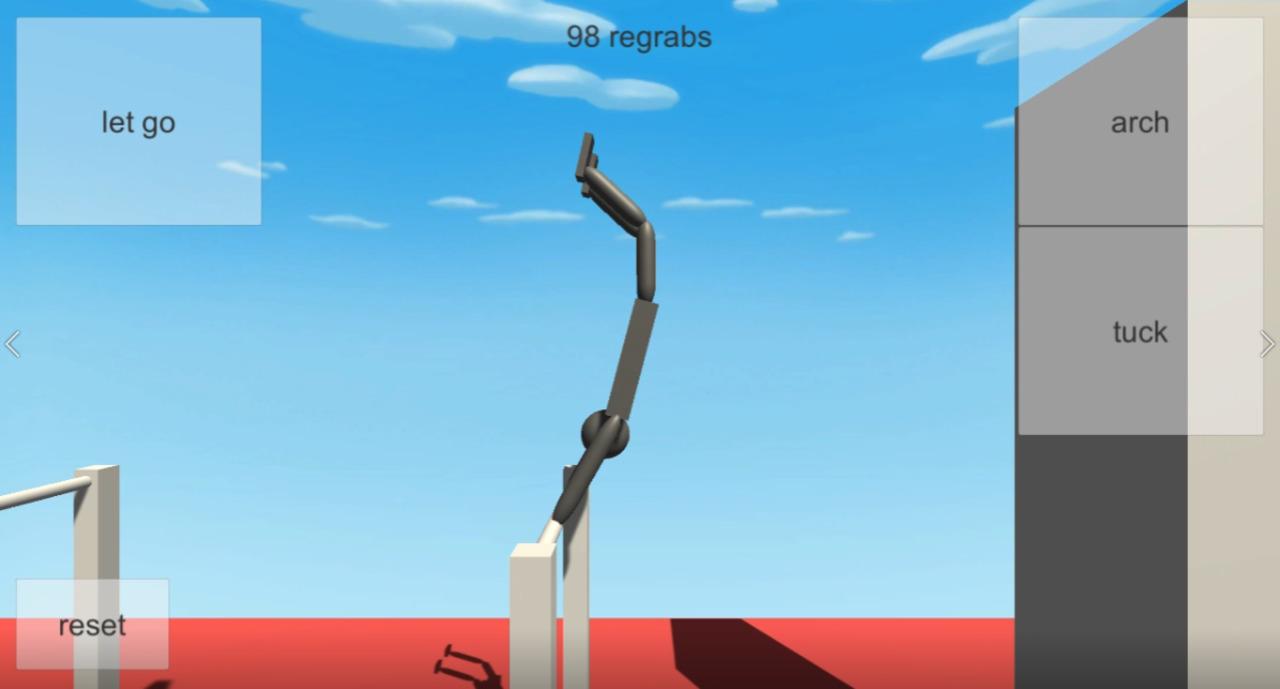
Task: Make the gymnast arch
Action: click(1140, 122)
